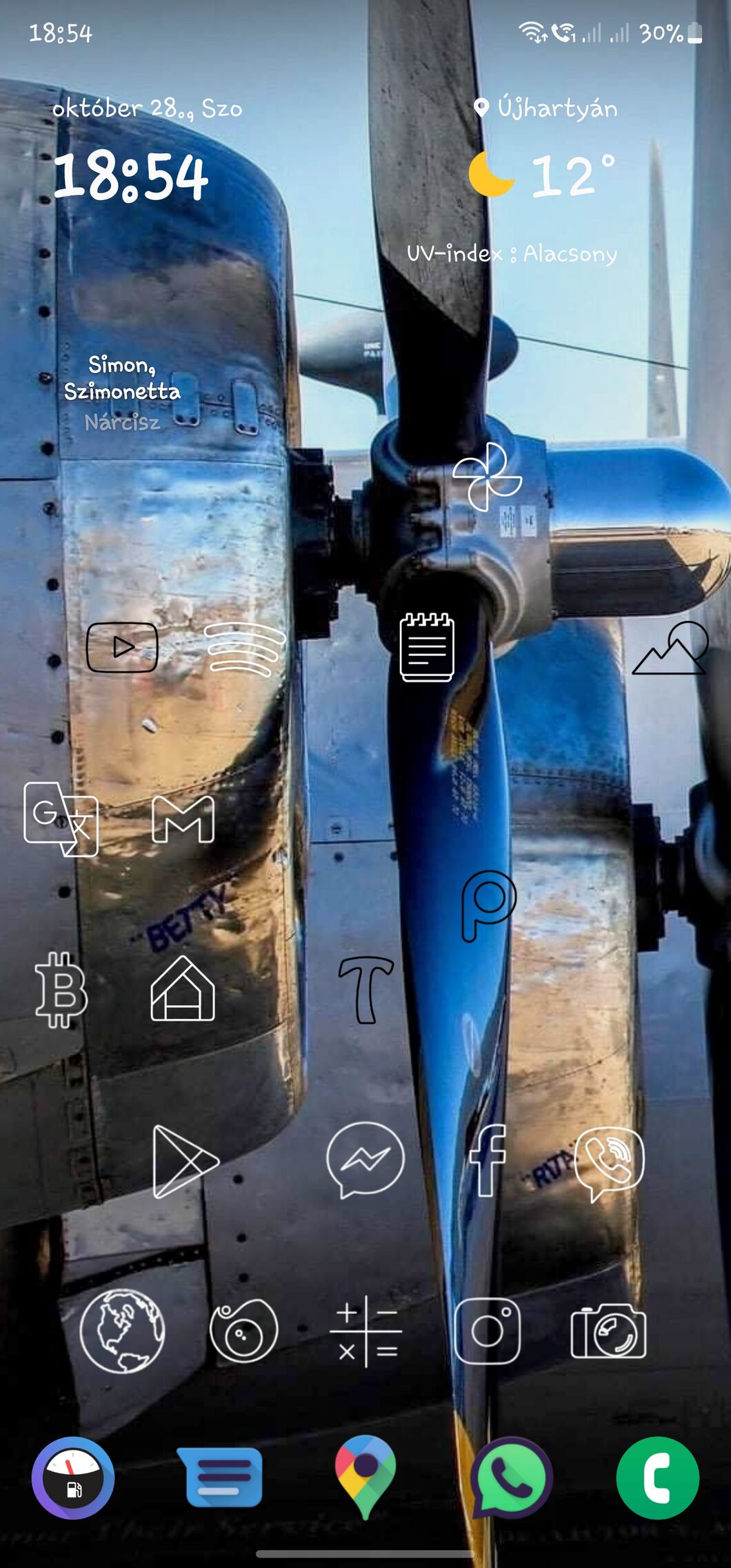
Task: Open Google Maps in the dock
Action: pos(365,1478)
